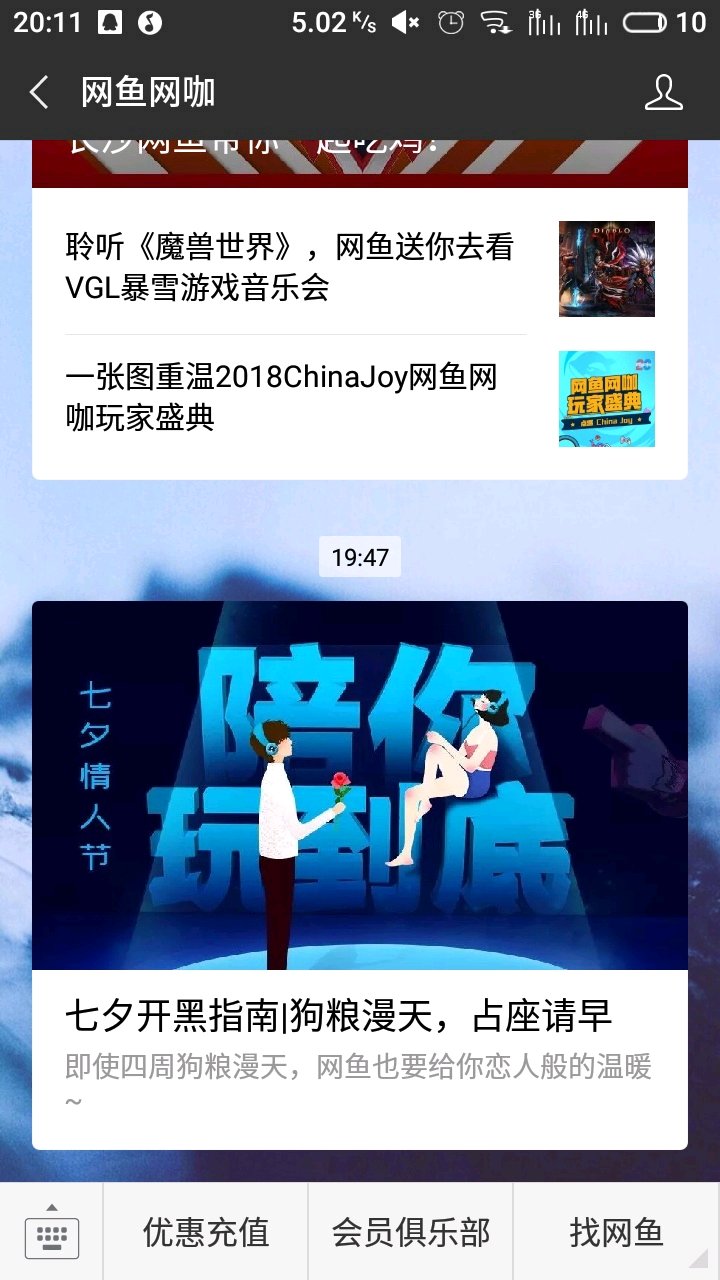Open the 2018ChinaJoy网鱼网咖玩家盛典 article
The height and width of the screenshot is (1280, 720).
tap(360, 398)
